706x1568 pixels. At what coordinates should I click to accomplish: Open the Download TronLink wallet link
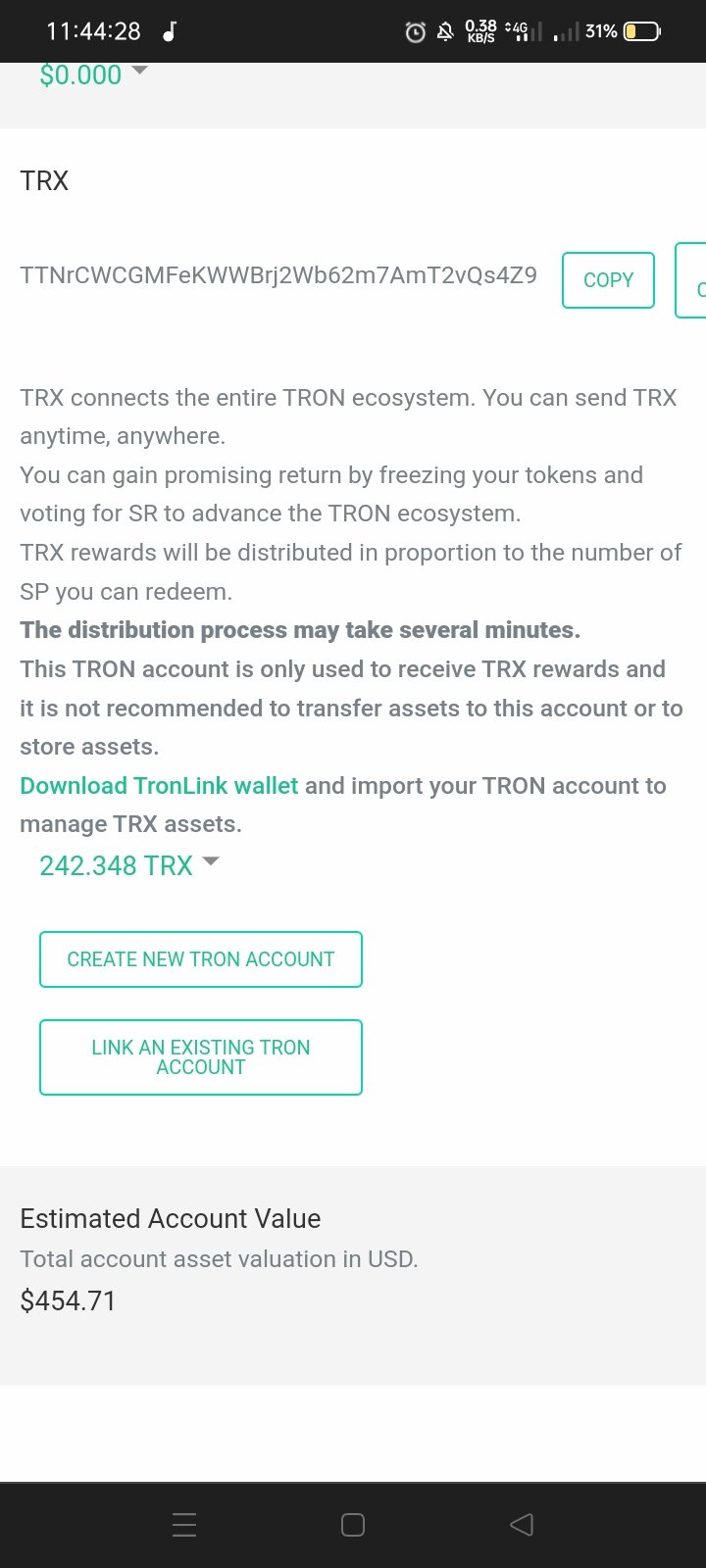point(159,786)
